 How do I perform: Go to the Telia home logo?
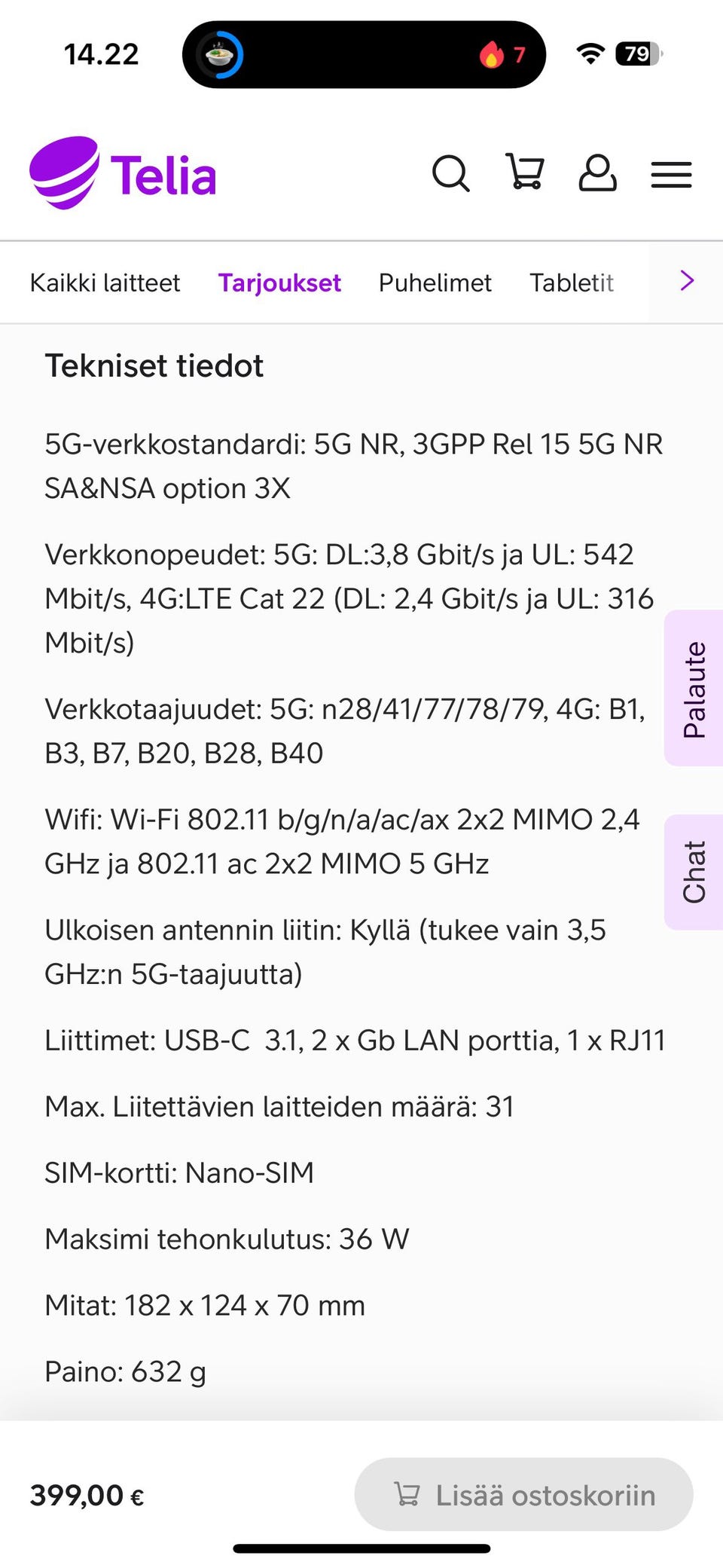[x=123, y=173]
